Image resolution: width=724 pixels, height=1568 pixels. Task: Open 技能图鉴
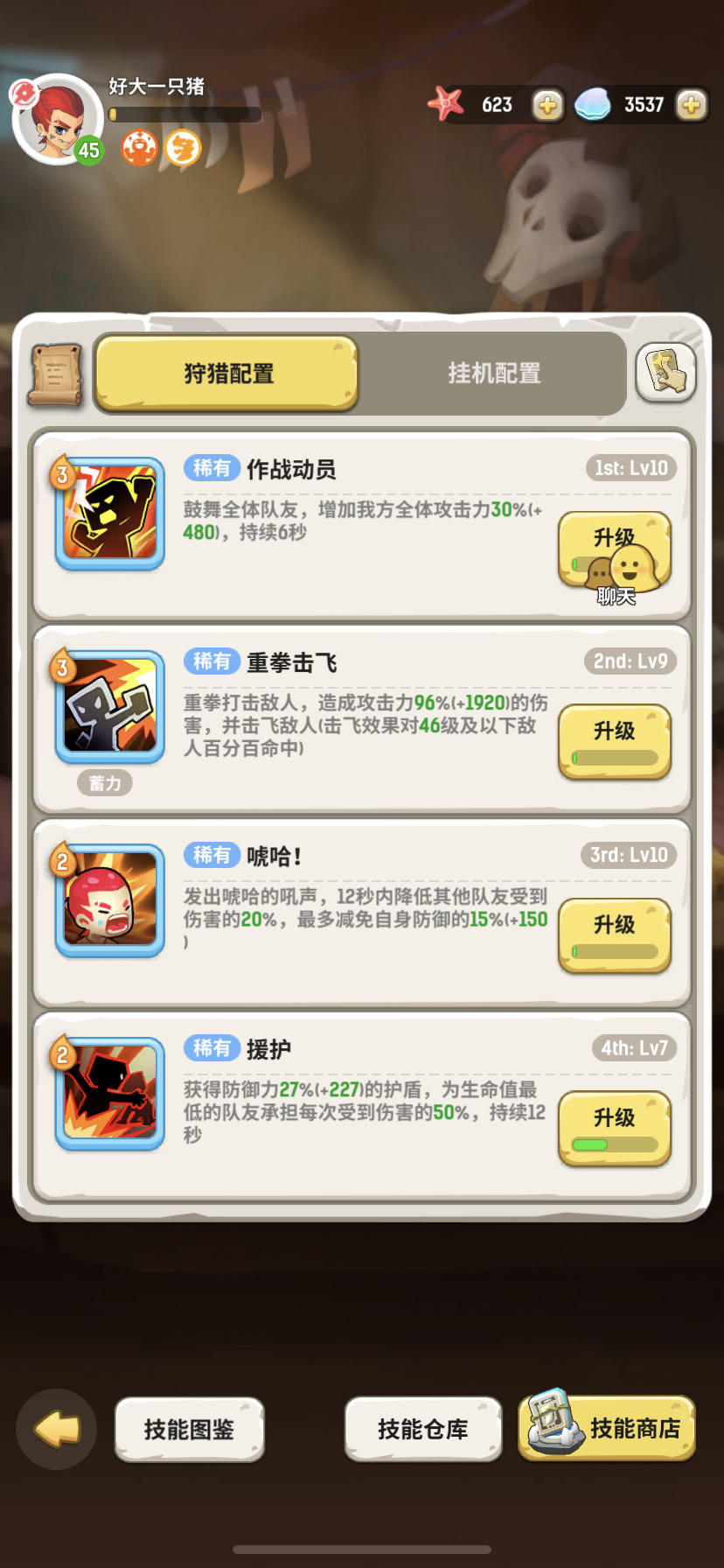tap(189, 1429)
